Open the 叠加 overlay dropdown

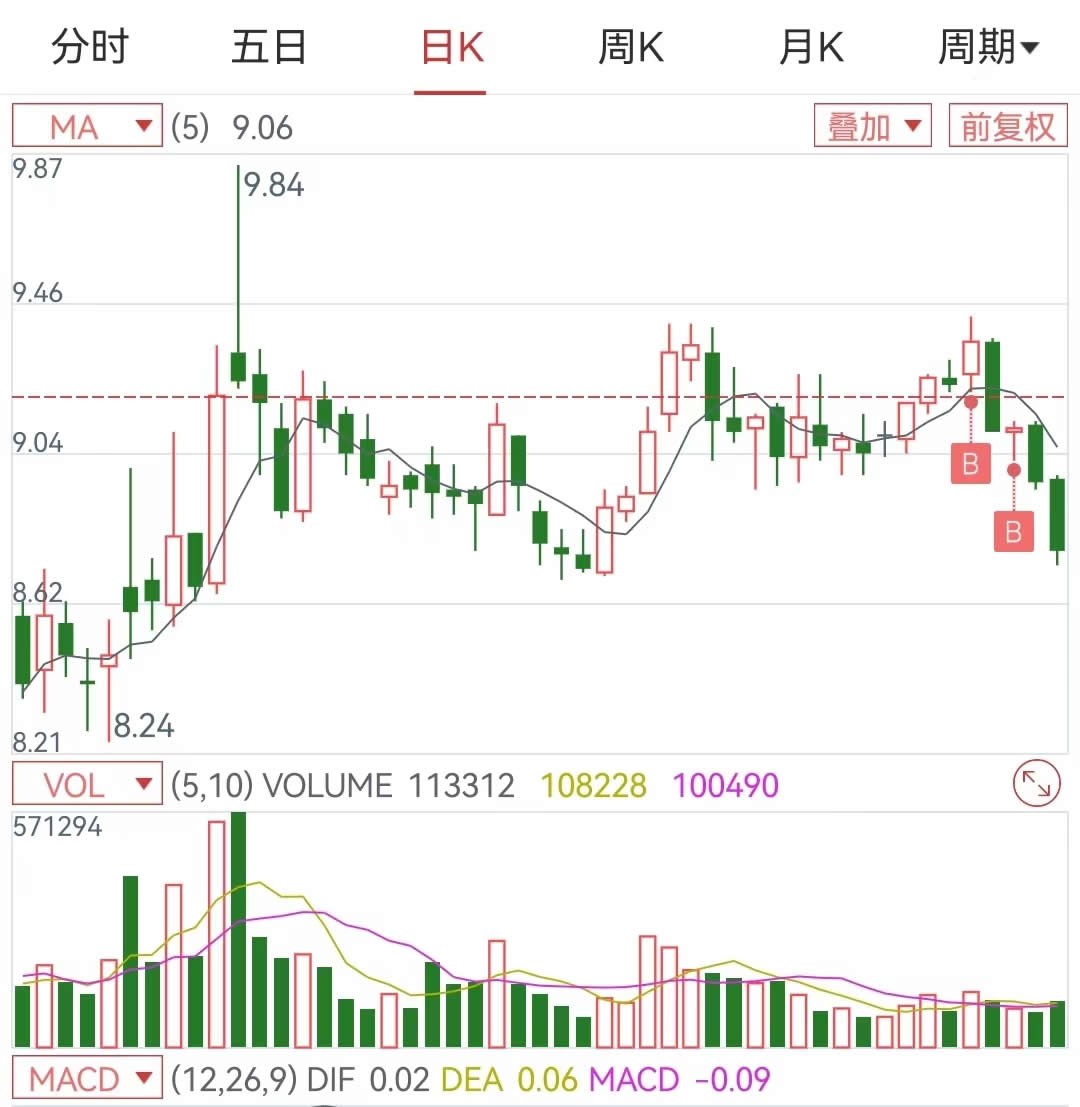pyautogui.click(x=872, y=125)
